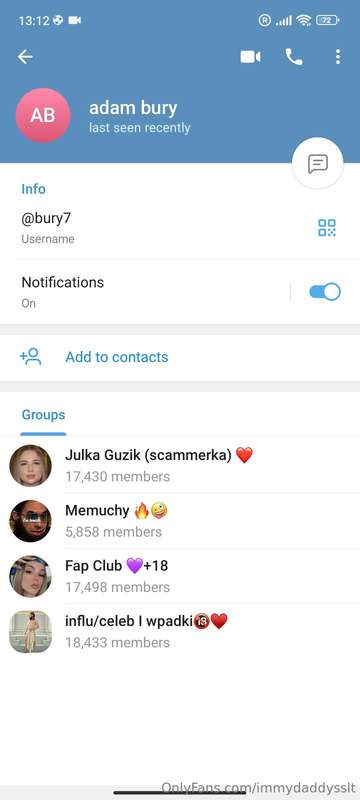Start a voice call with adam bury
Image resolution: width=360 pixels, height=800 pixels.
[x=294, y=57]
